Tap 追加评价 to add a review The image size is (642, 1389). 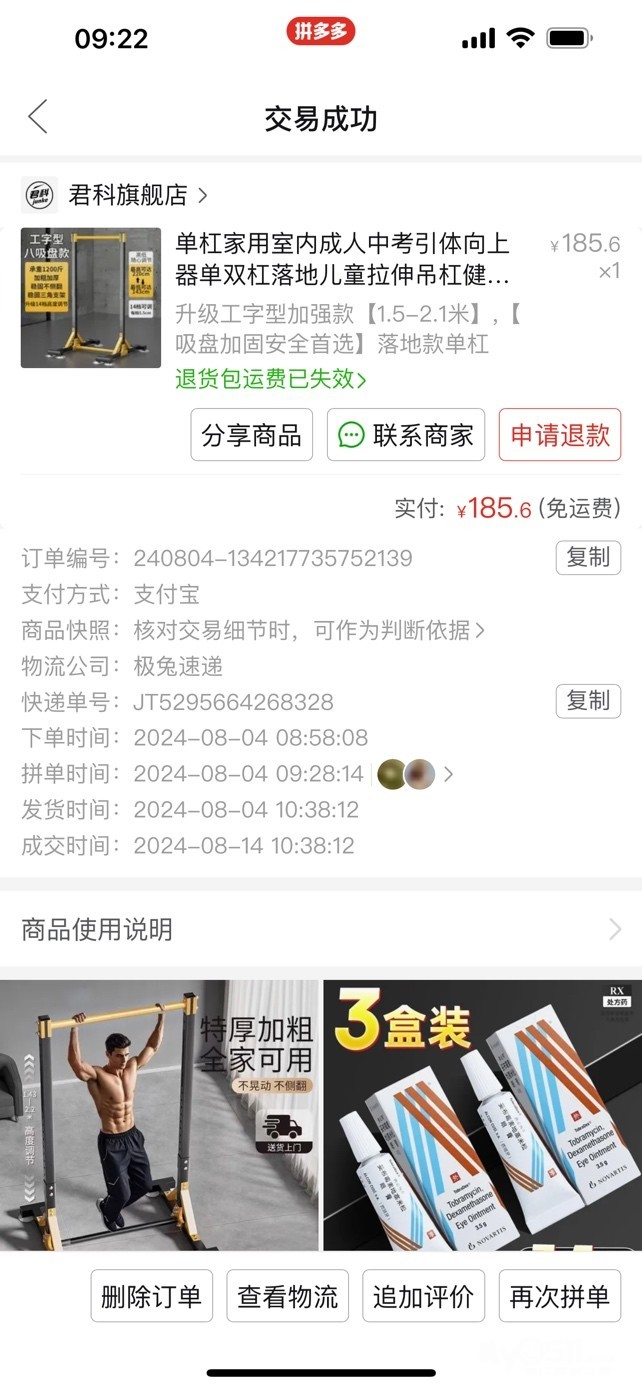click(x=423, y=1297)
